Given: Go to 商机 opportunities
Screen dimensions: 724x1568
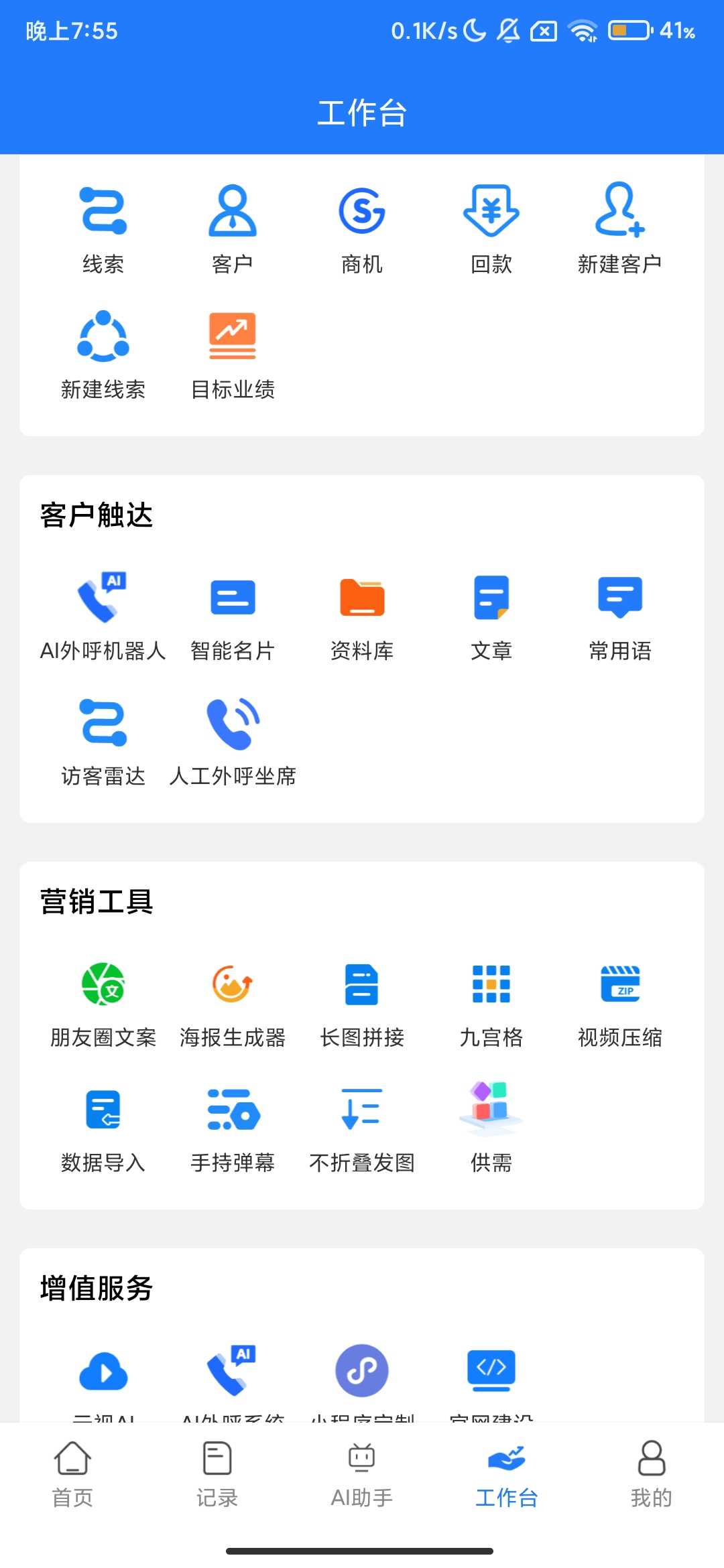Looking at the screenshot, I should pyautogui.click(x=362, y=228).
